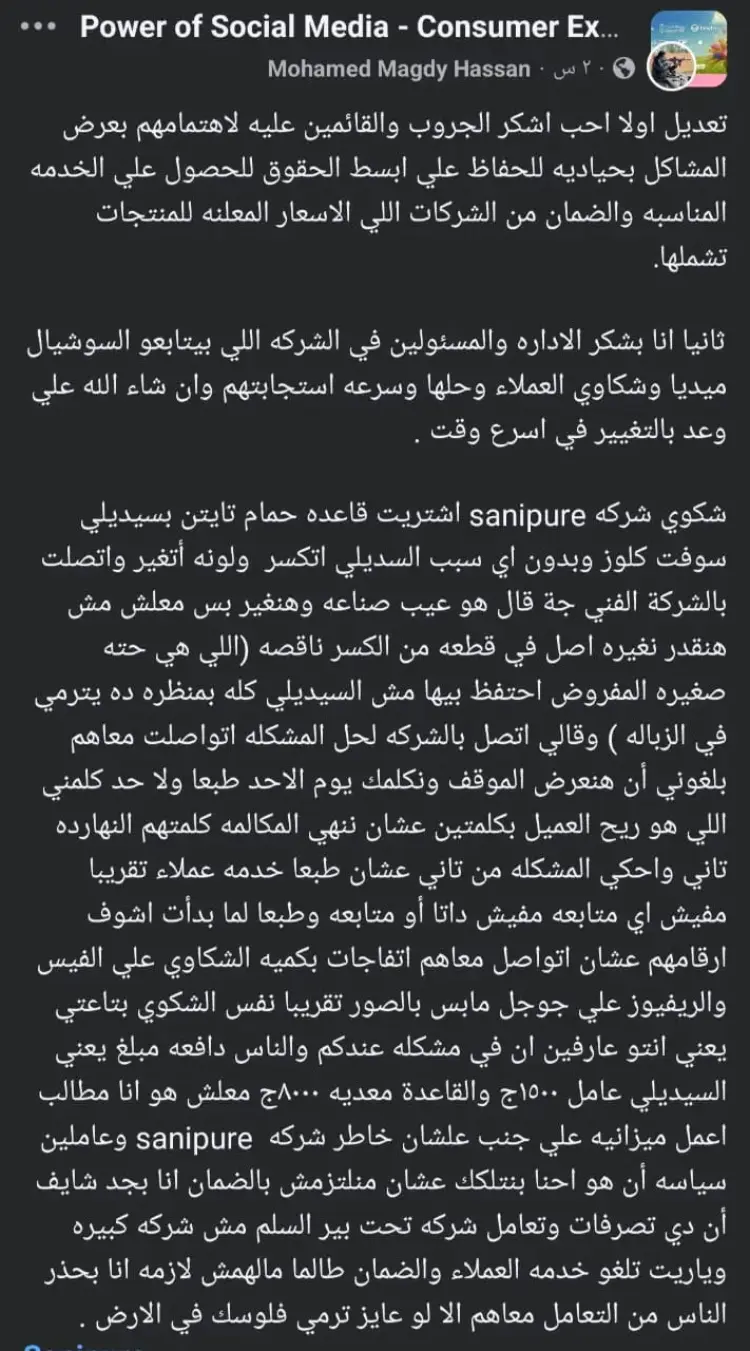View Mohamed Magdy Hassan's profile

click(x=400, y=69)
